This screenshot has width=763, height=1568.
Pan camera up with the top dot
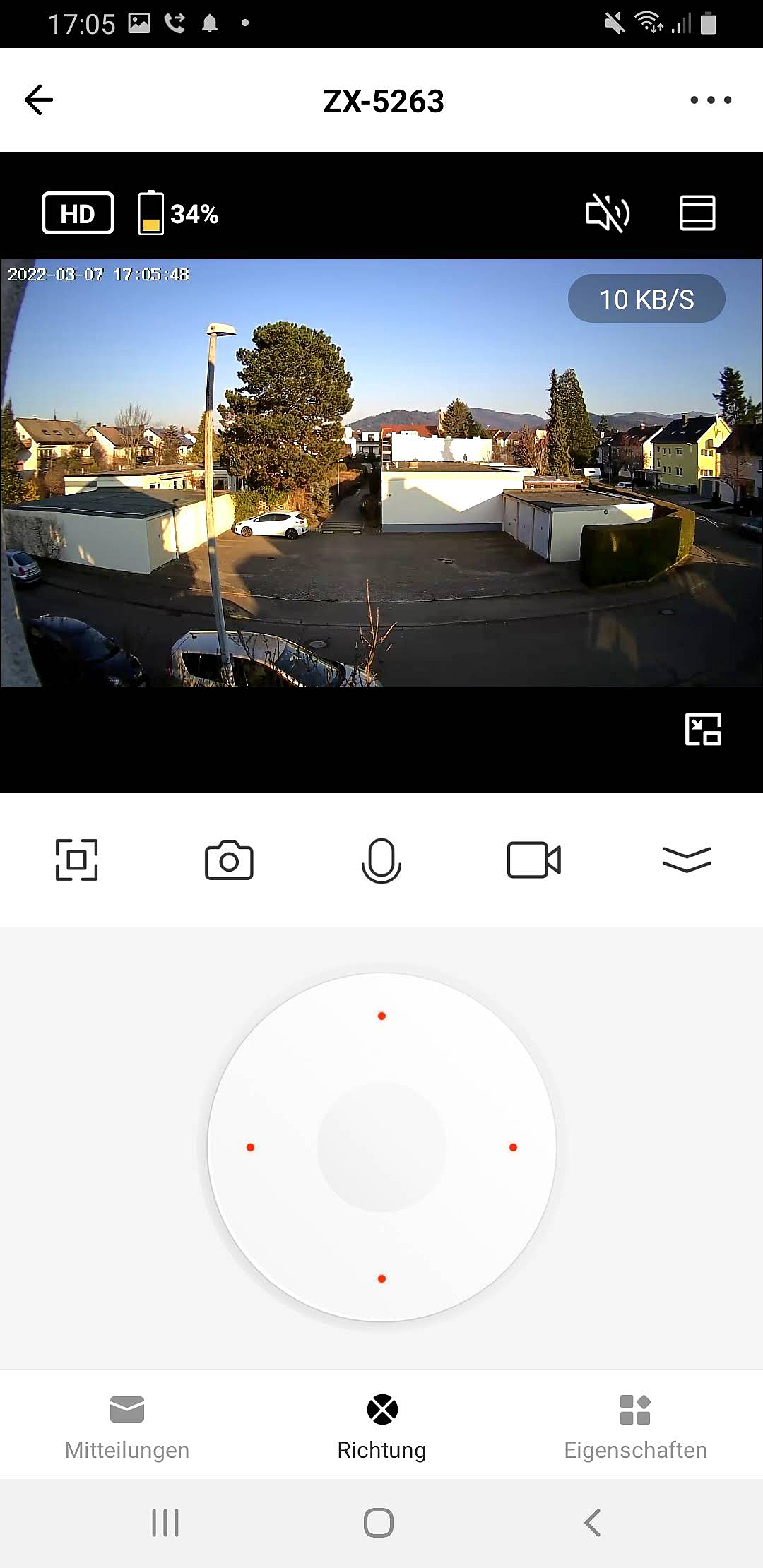(x=381, y=1016)
